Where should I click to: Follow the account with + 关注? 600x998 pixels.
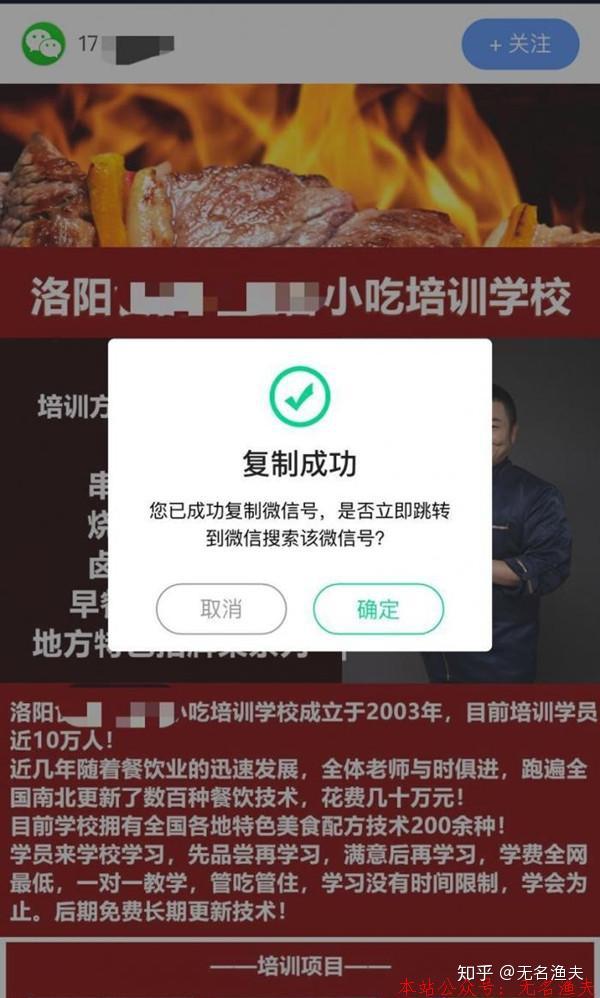click(x=520, y=44)
